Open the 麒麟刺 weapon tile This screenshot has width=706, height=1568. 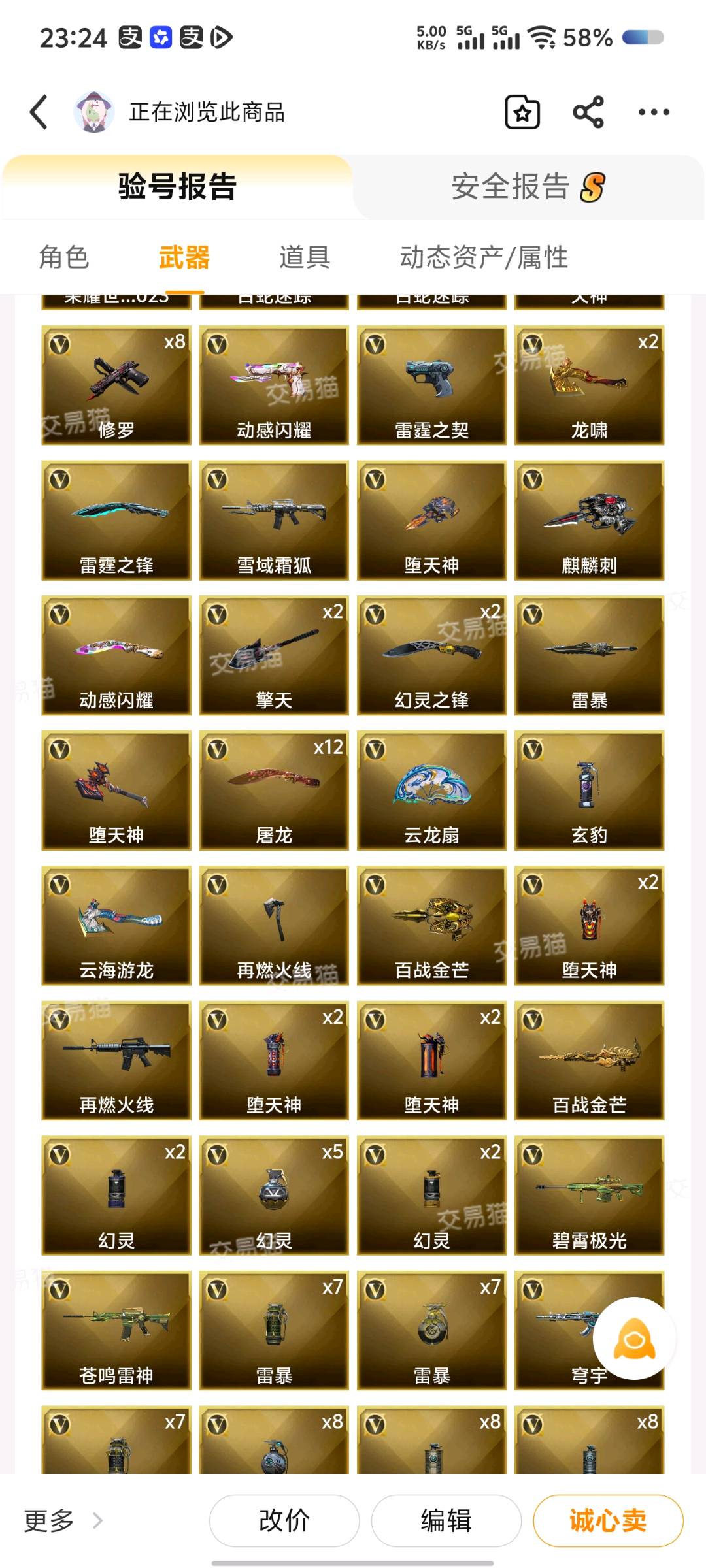(589, 521)
